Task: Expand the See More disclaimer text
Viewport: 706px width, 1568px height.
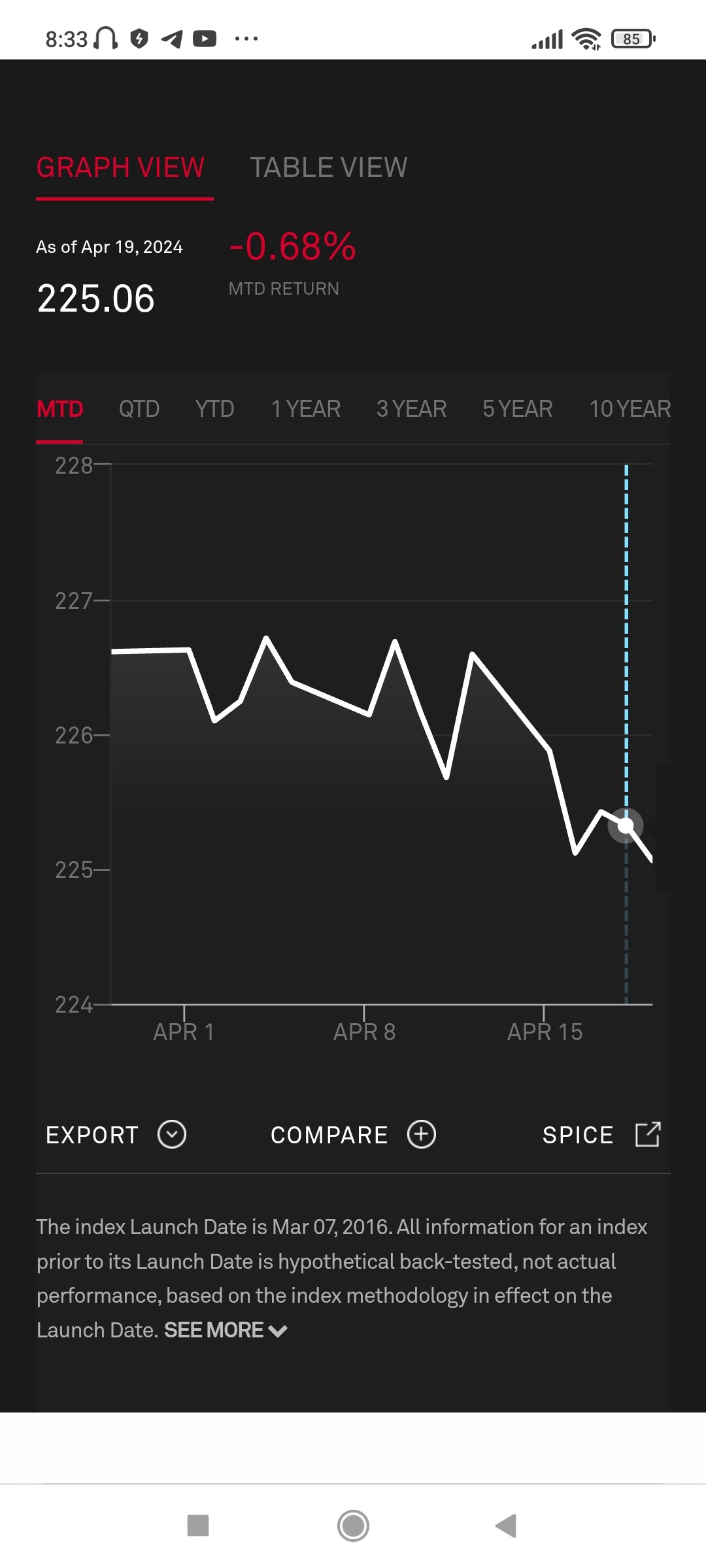Action: click(x=226, y=1330)
